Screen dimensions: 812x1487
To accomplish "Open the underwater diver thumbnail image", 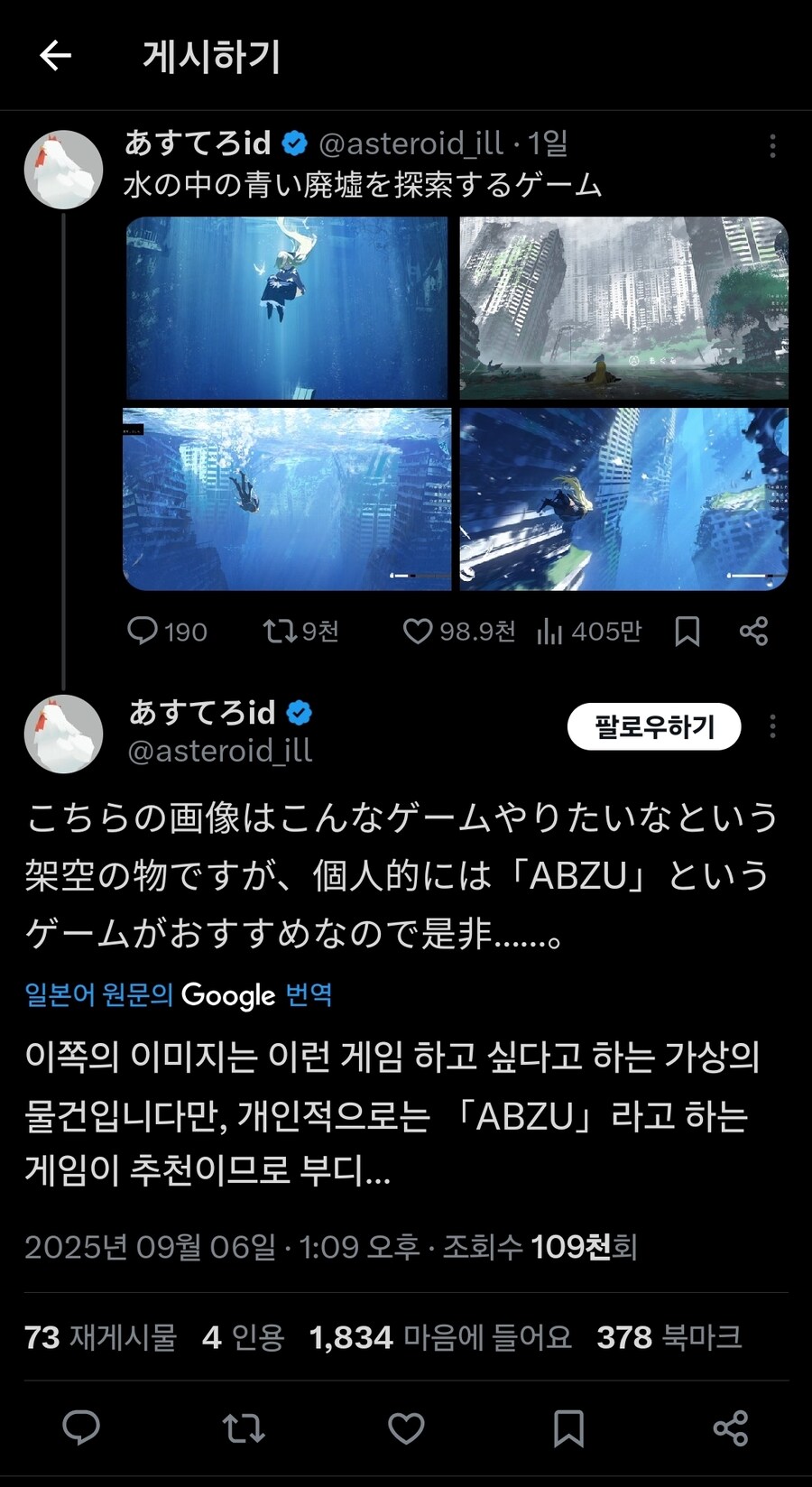I will pyautogui.click(x=285, y=305).
